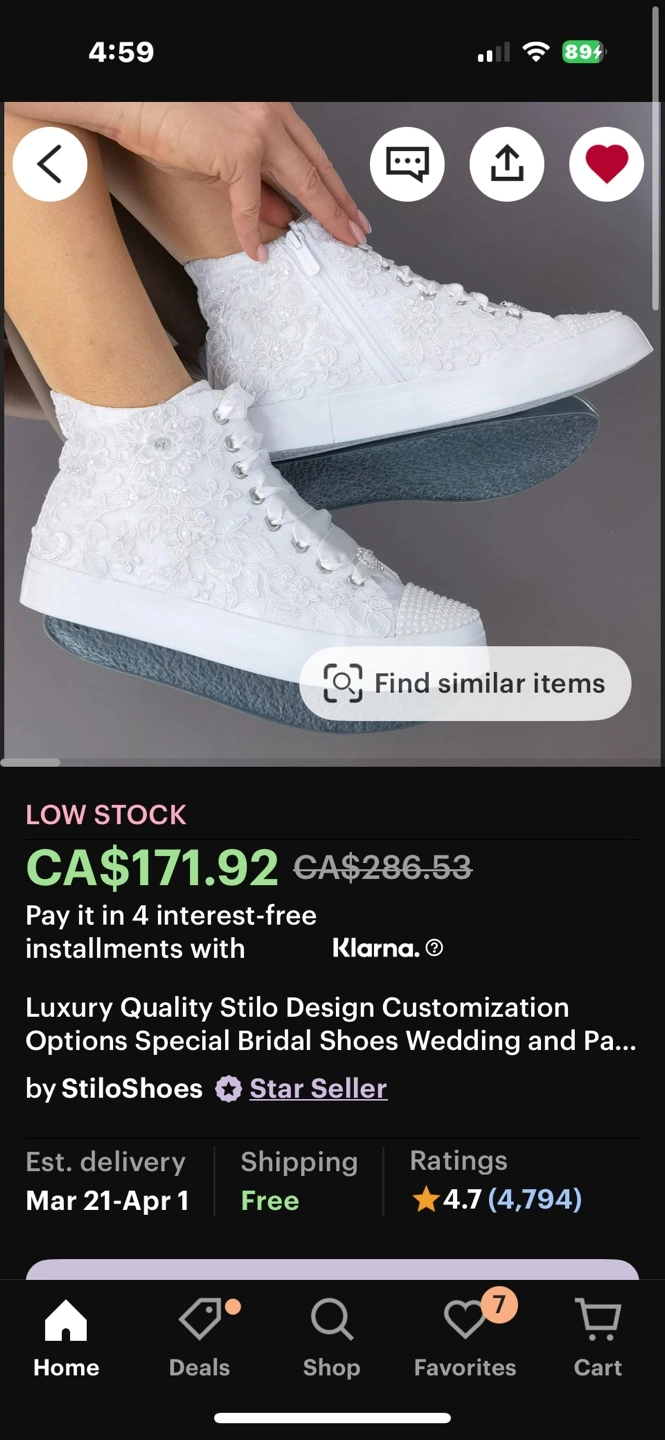Tap Find similar items

(x=466, y=683)
